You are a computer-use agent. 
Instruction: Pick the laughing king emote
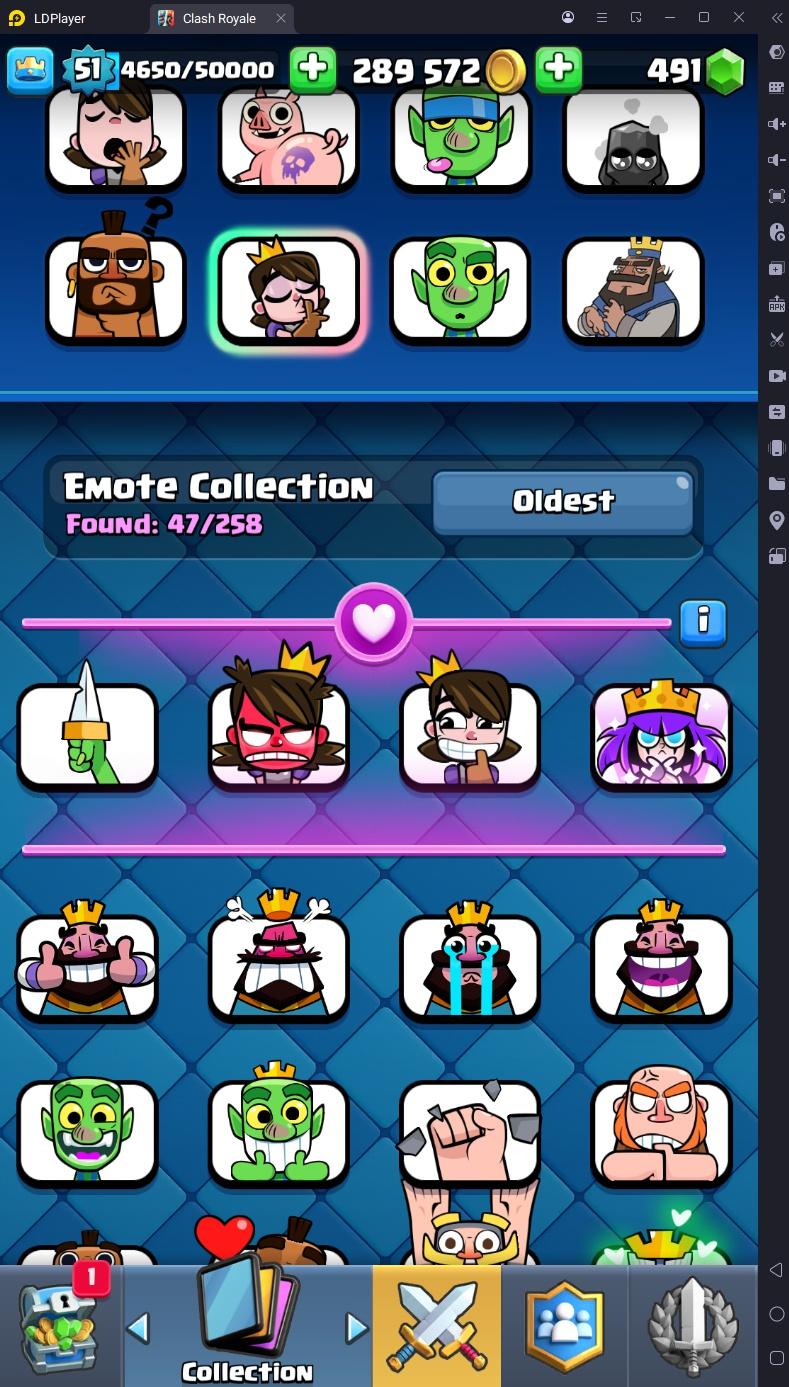point(661,965)
